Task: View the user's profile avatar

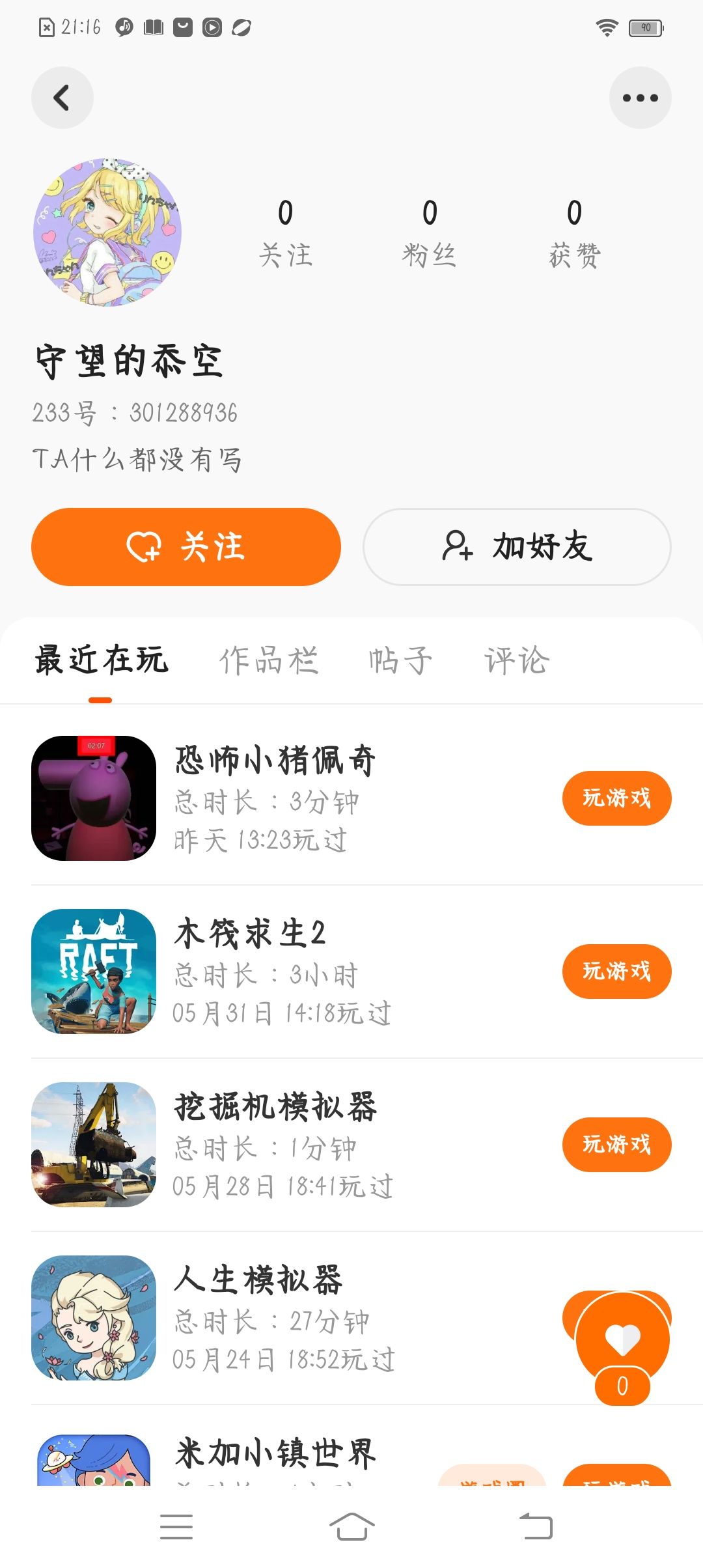Action: coord(107,232)
